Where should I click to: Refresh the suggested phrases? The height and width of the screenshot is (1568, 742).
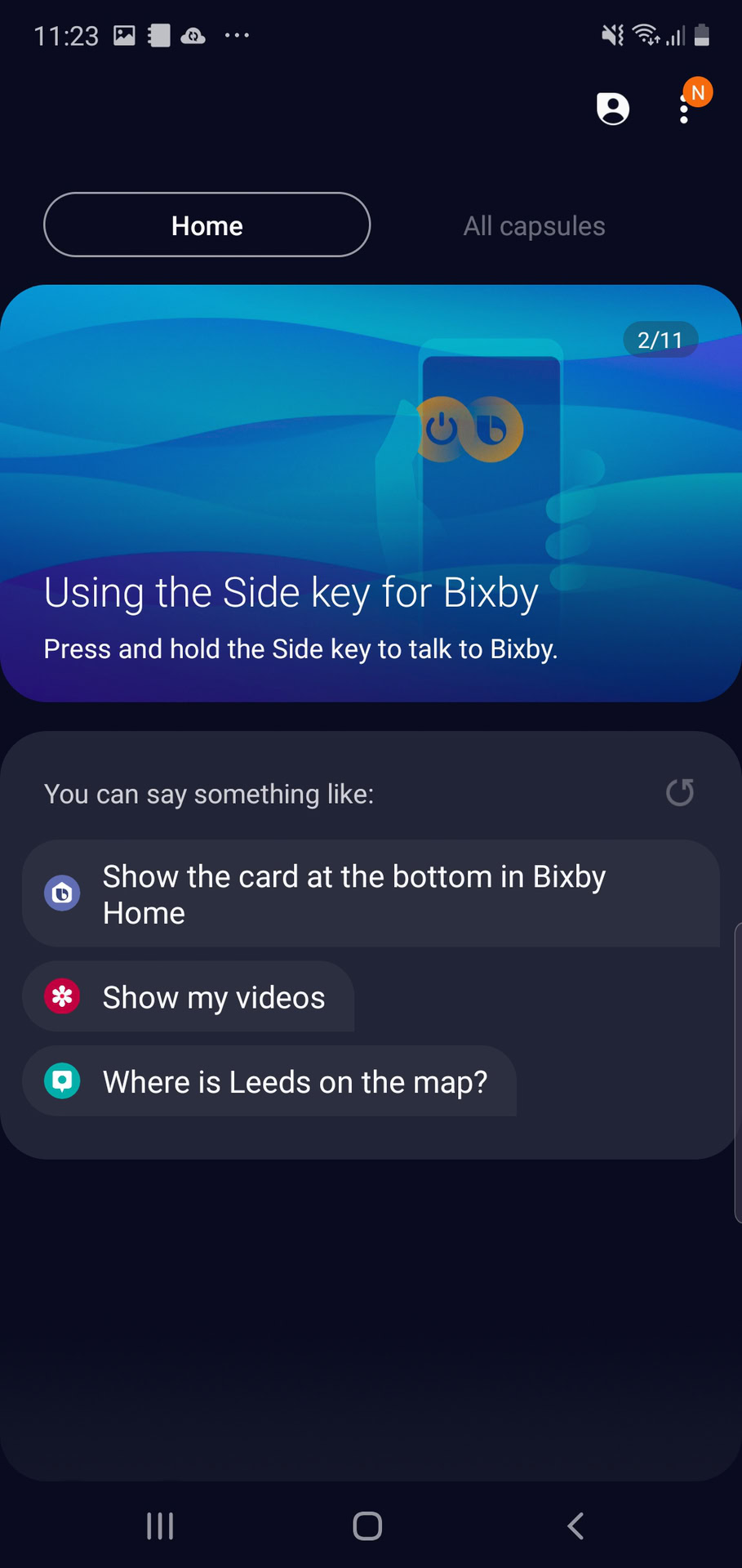(679, 792)
